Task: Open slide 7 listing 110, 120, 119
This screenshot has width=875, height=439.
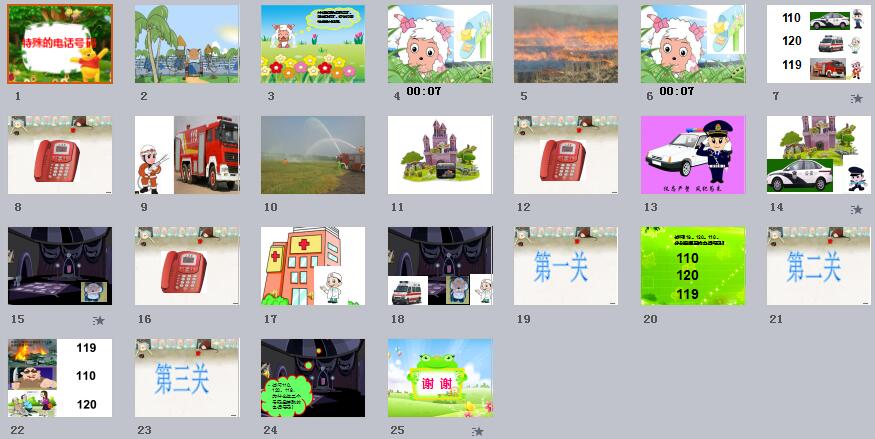Action: pos(819,44)
